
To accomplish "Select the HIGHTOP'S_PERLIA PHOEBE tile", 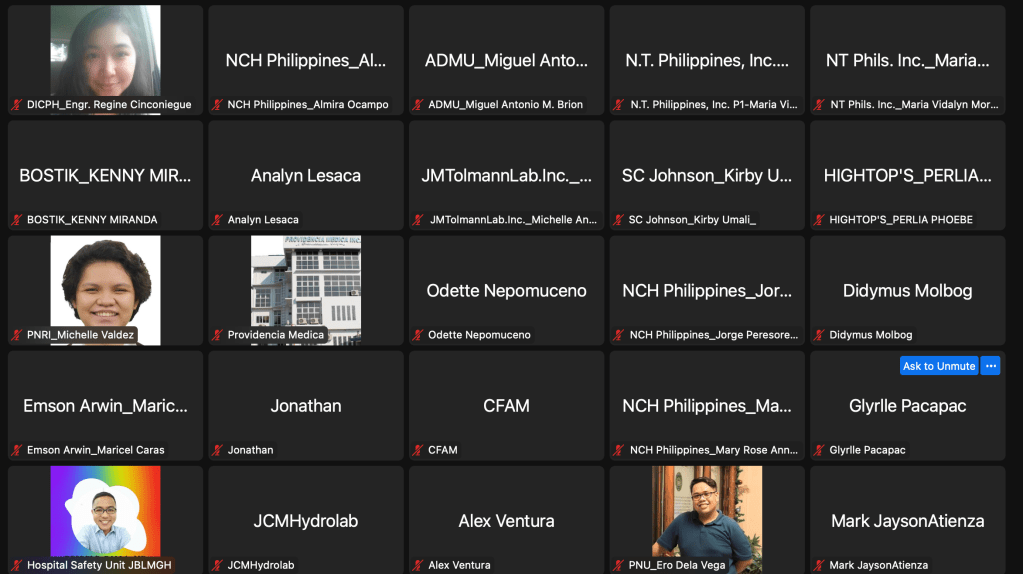I will [x=907, y=175].
